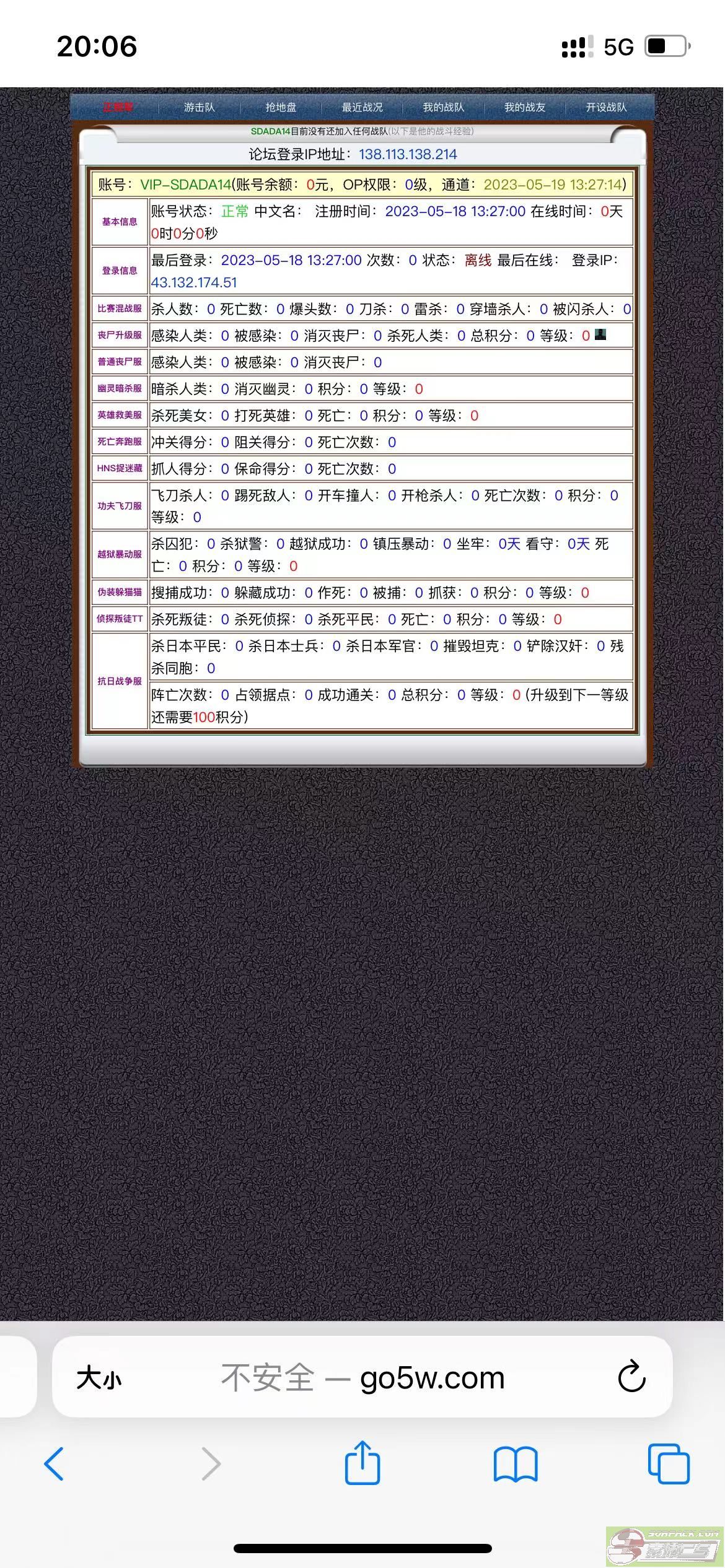Tap the go5w.com address bar

click(362, 1378)
